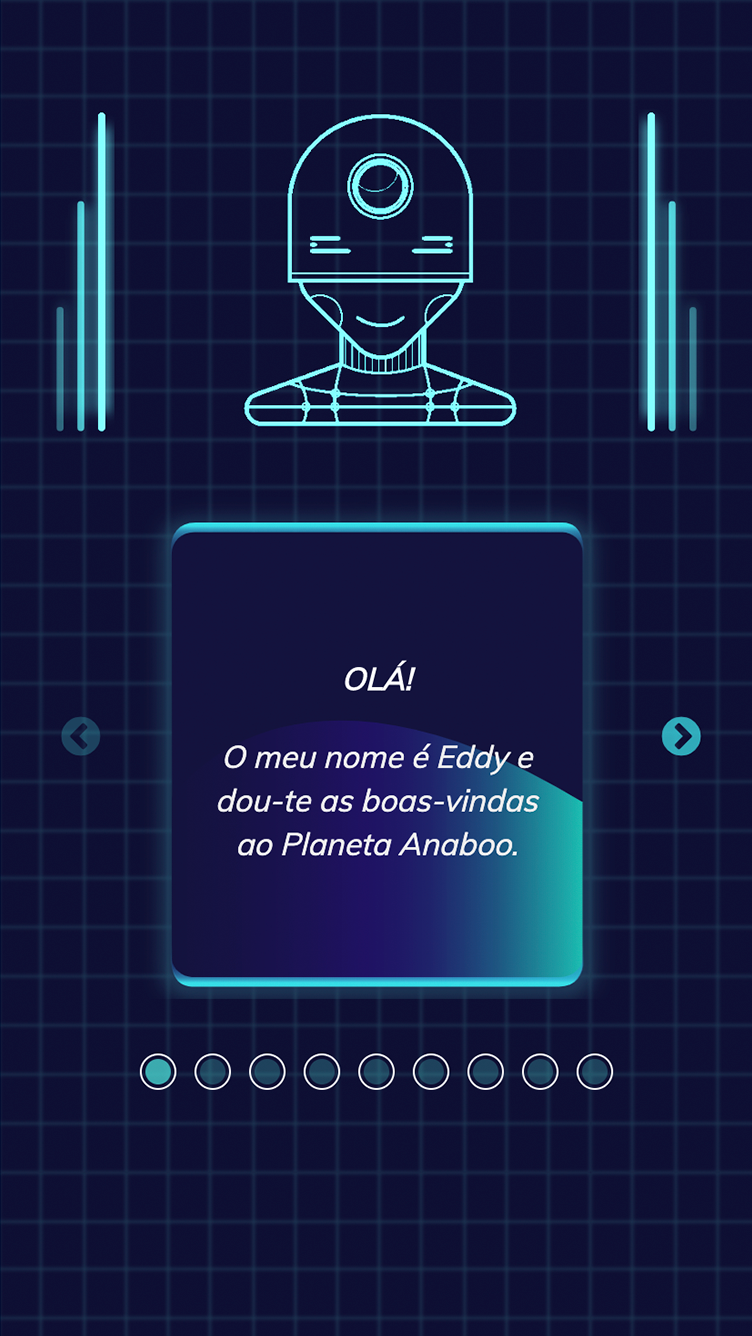
Task: Click the robot's smiling mouth
Action: (378, 323)
